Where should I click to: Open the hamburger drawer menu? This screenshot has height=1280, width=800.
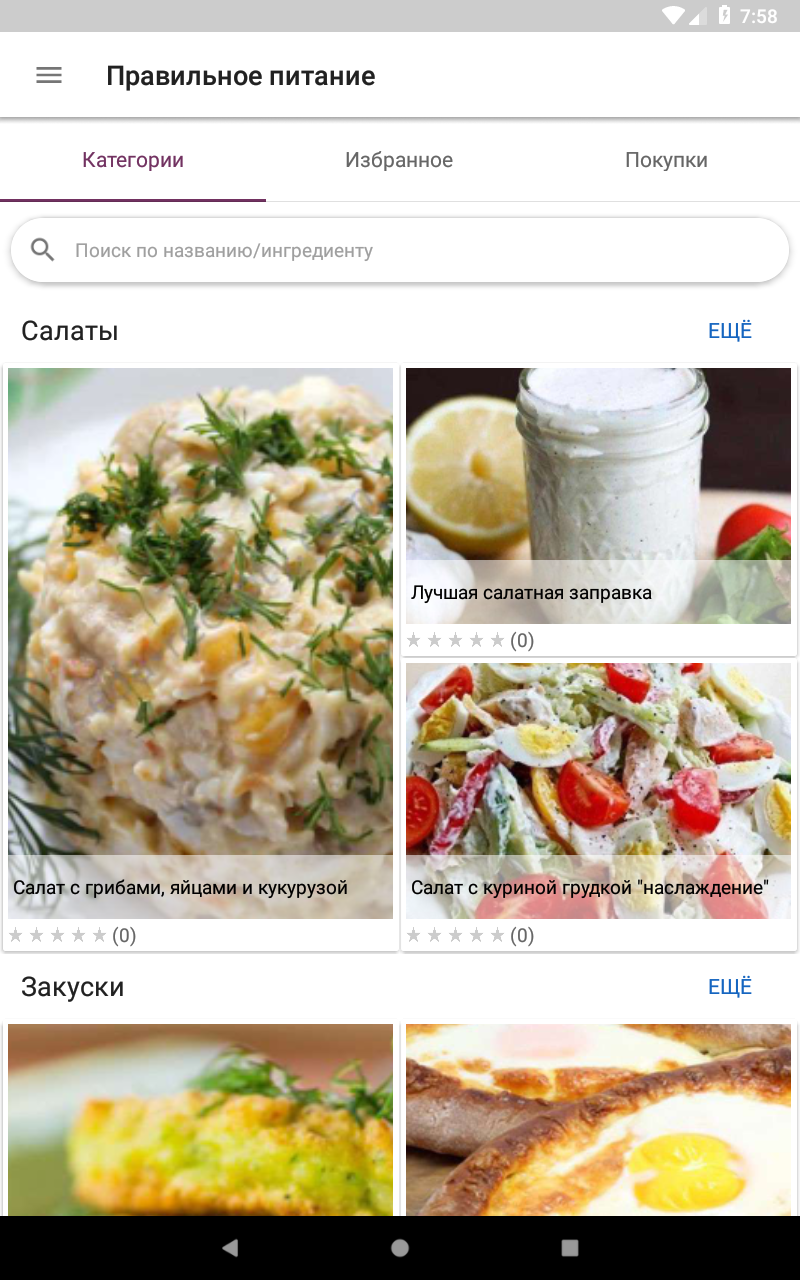point(49,75)
